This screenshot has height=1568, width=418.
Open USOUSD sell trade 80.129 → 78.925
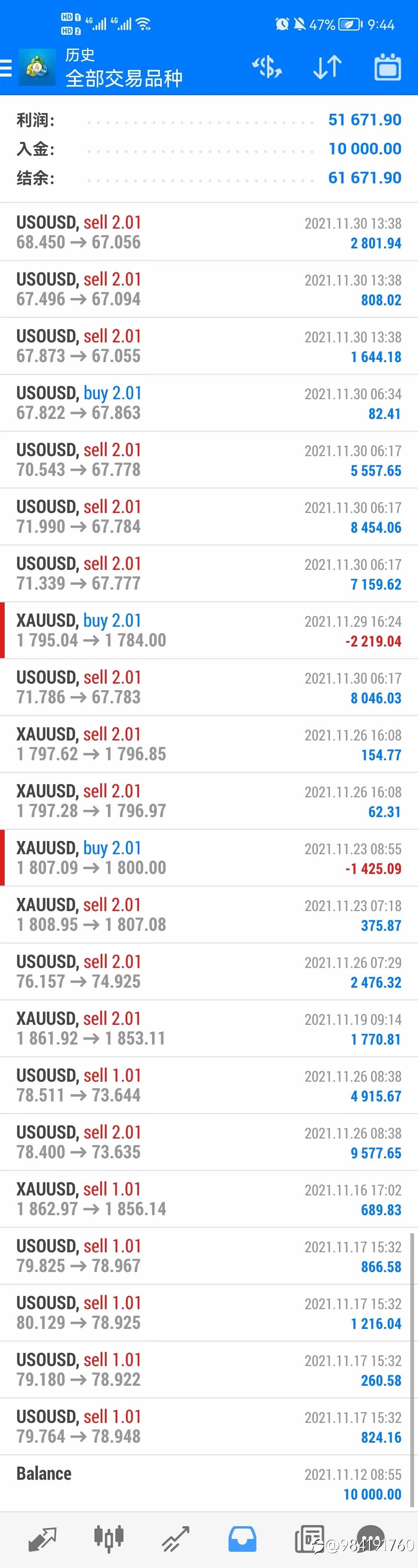[209, 1313]
